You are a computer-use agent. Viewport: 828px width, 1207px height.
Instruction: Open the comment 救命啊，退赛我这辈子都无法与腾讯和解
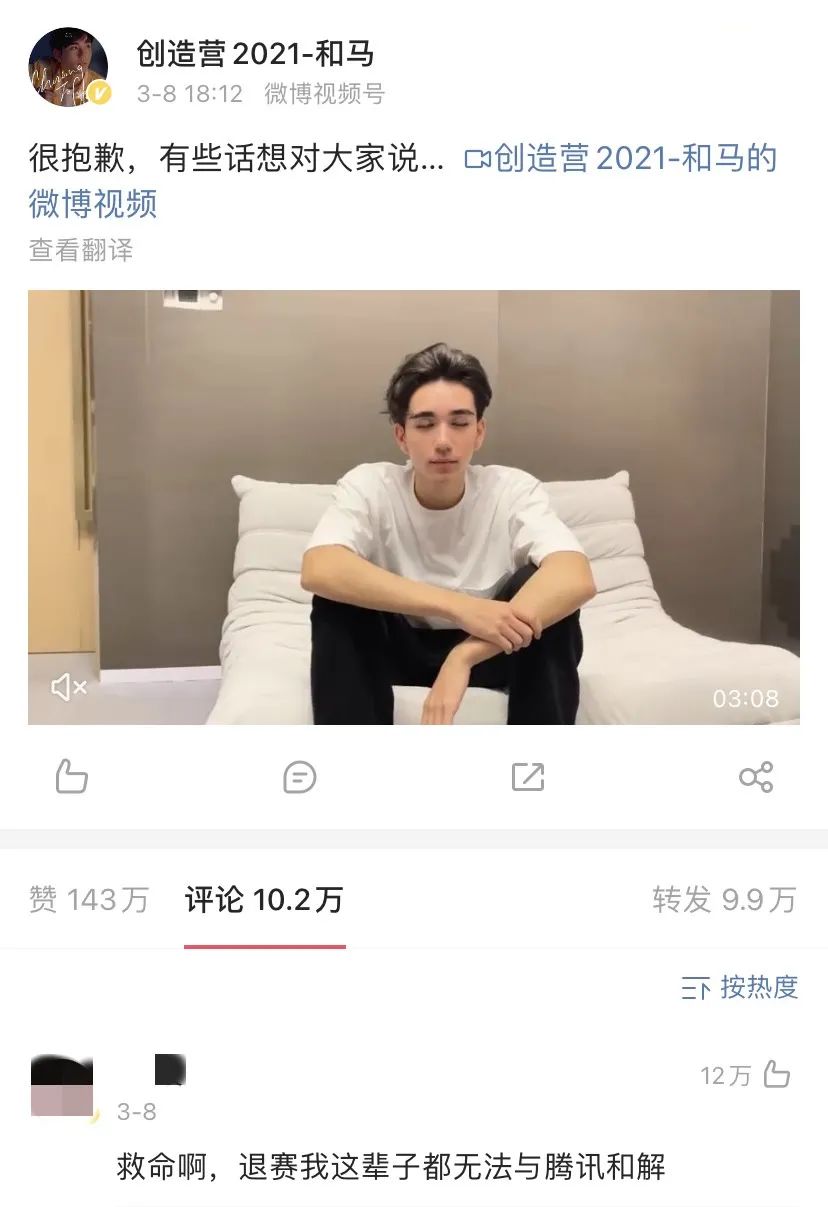pos(390,1166)
